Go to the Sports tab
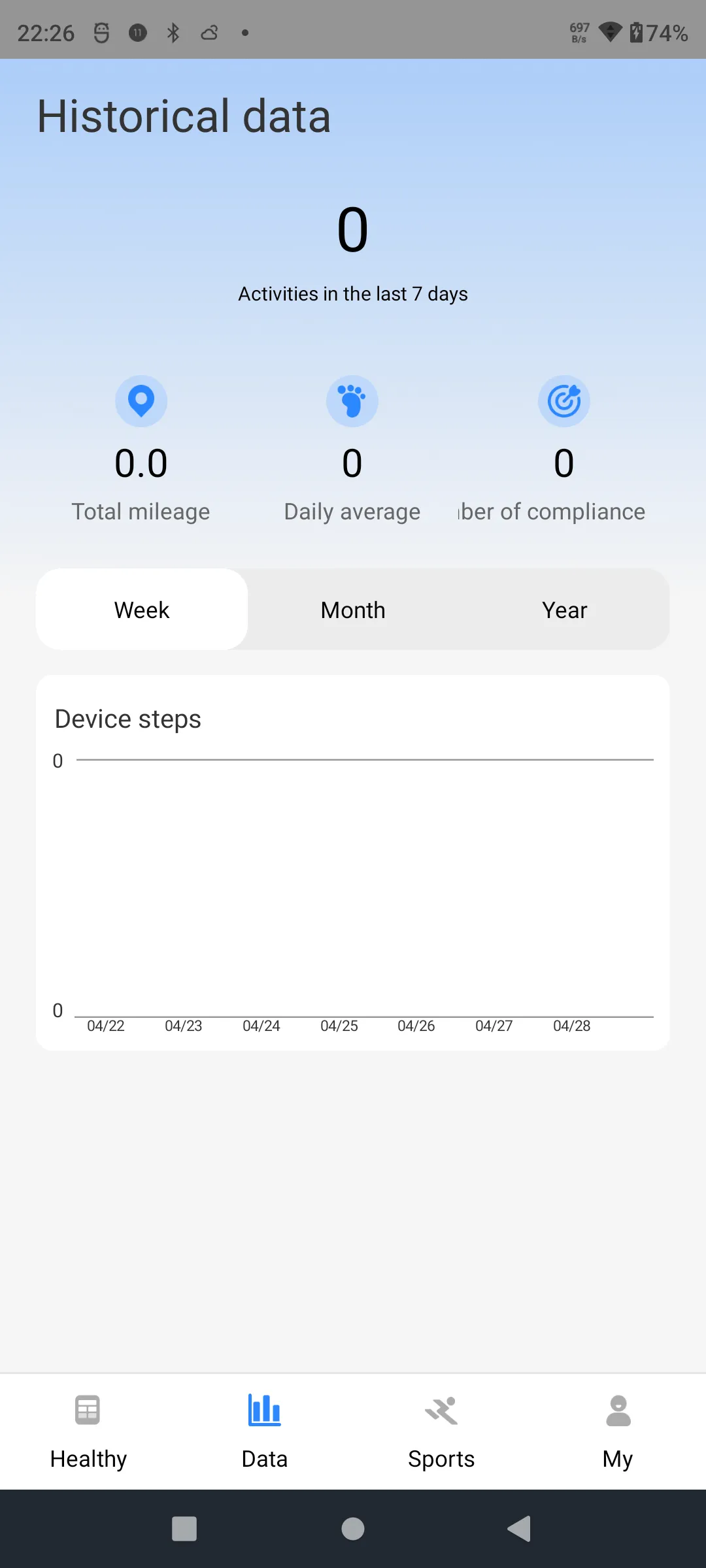 441,1431
